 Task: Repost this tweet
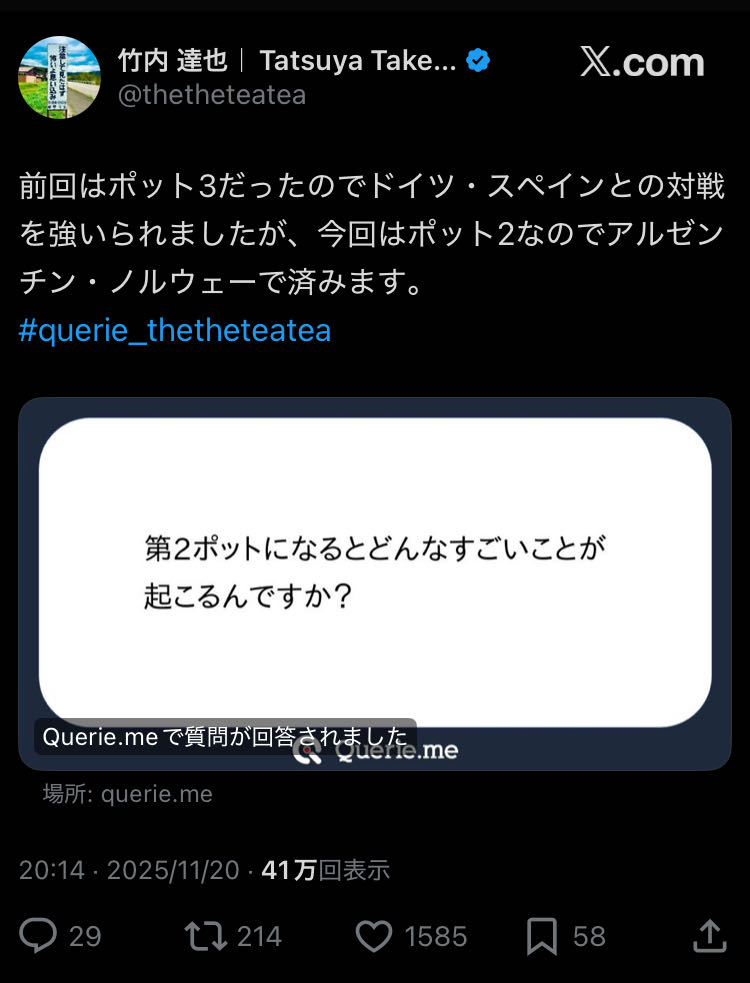pos(206,936)
